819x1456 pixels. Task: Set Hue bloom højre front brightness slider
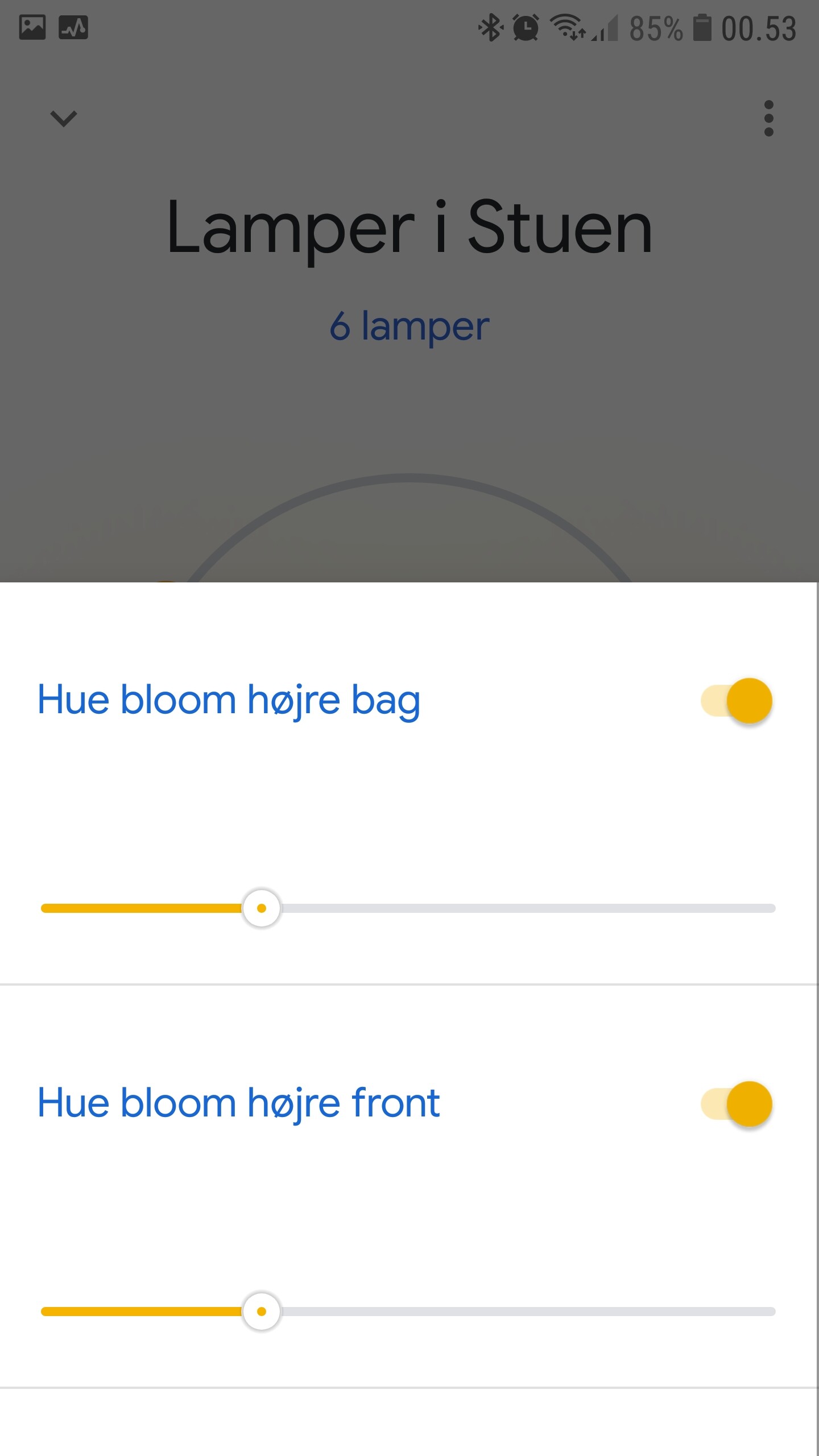(262, 1312)
